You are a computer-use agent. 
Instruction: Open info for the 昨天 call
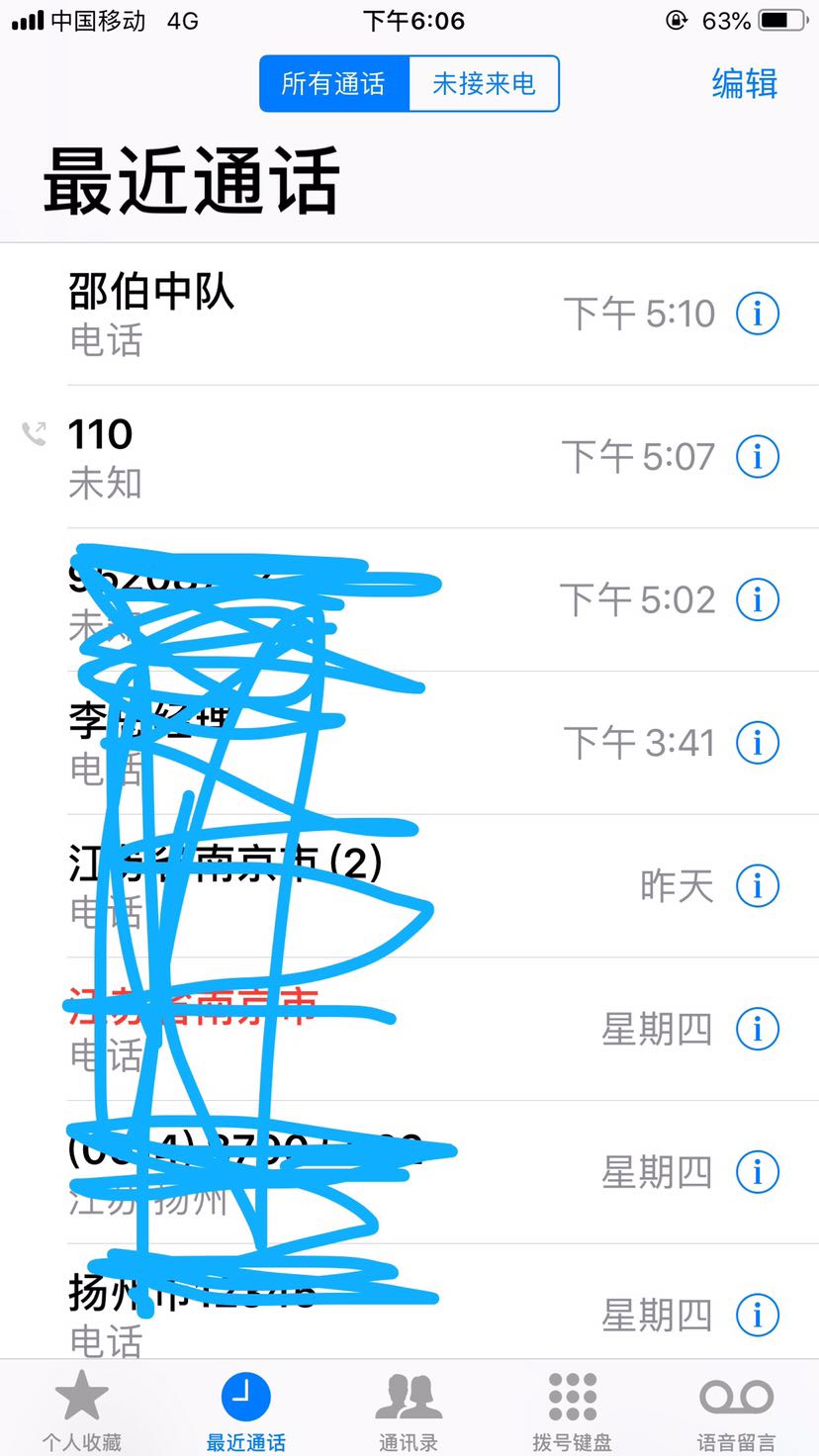(x=758, y=885)
